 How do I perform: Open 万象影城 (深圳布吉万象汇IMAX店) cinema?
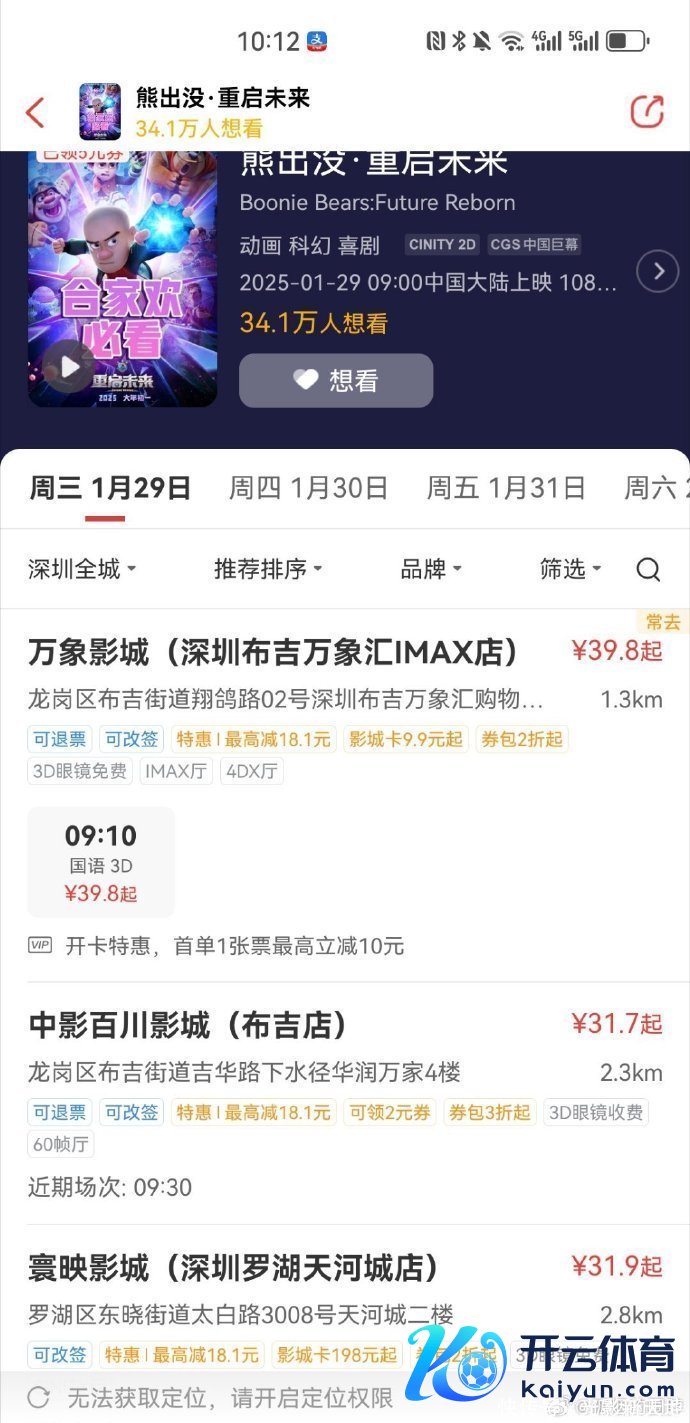coord(273,652)
